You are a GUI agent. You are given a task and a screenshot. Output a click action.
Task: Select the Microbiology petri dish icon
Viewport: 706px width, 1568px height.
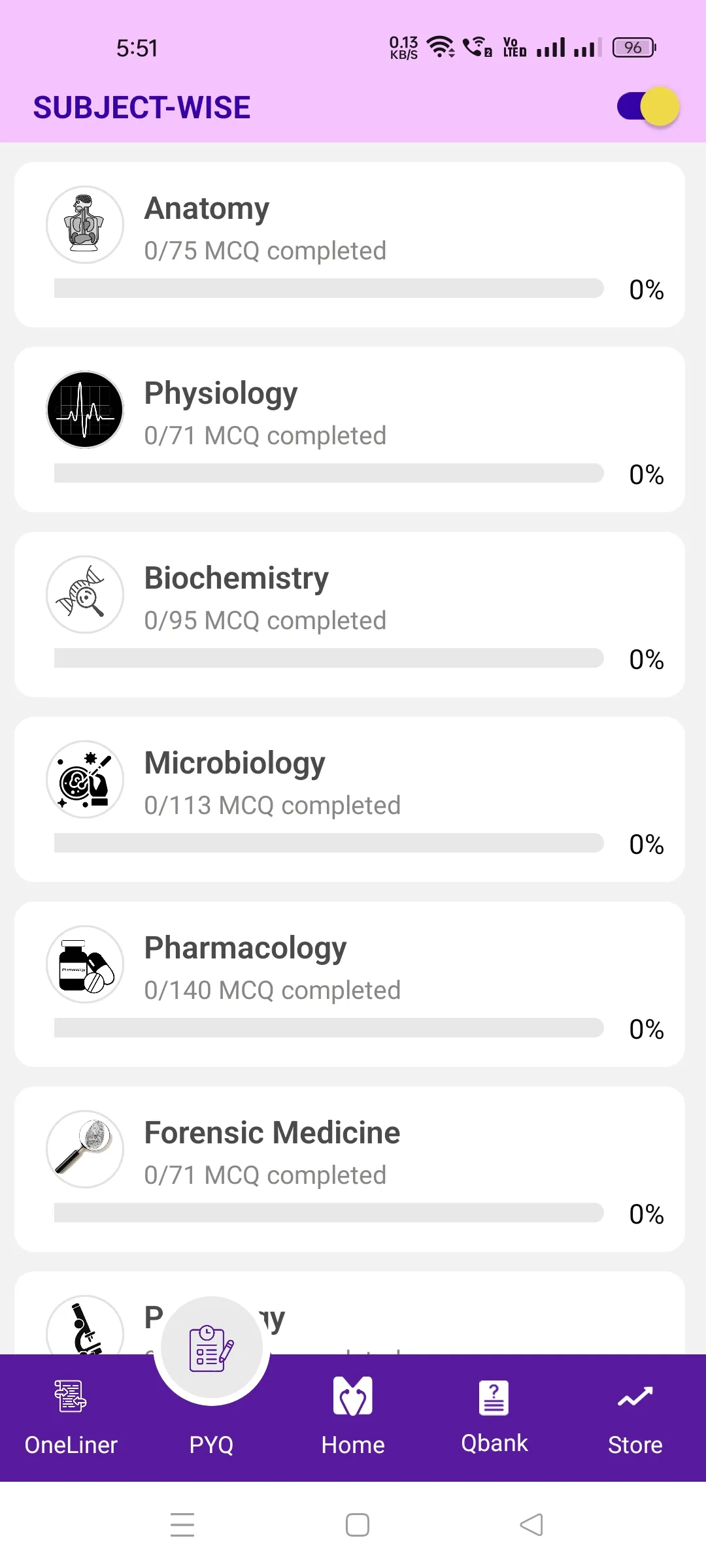tap(84, 779)
